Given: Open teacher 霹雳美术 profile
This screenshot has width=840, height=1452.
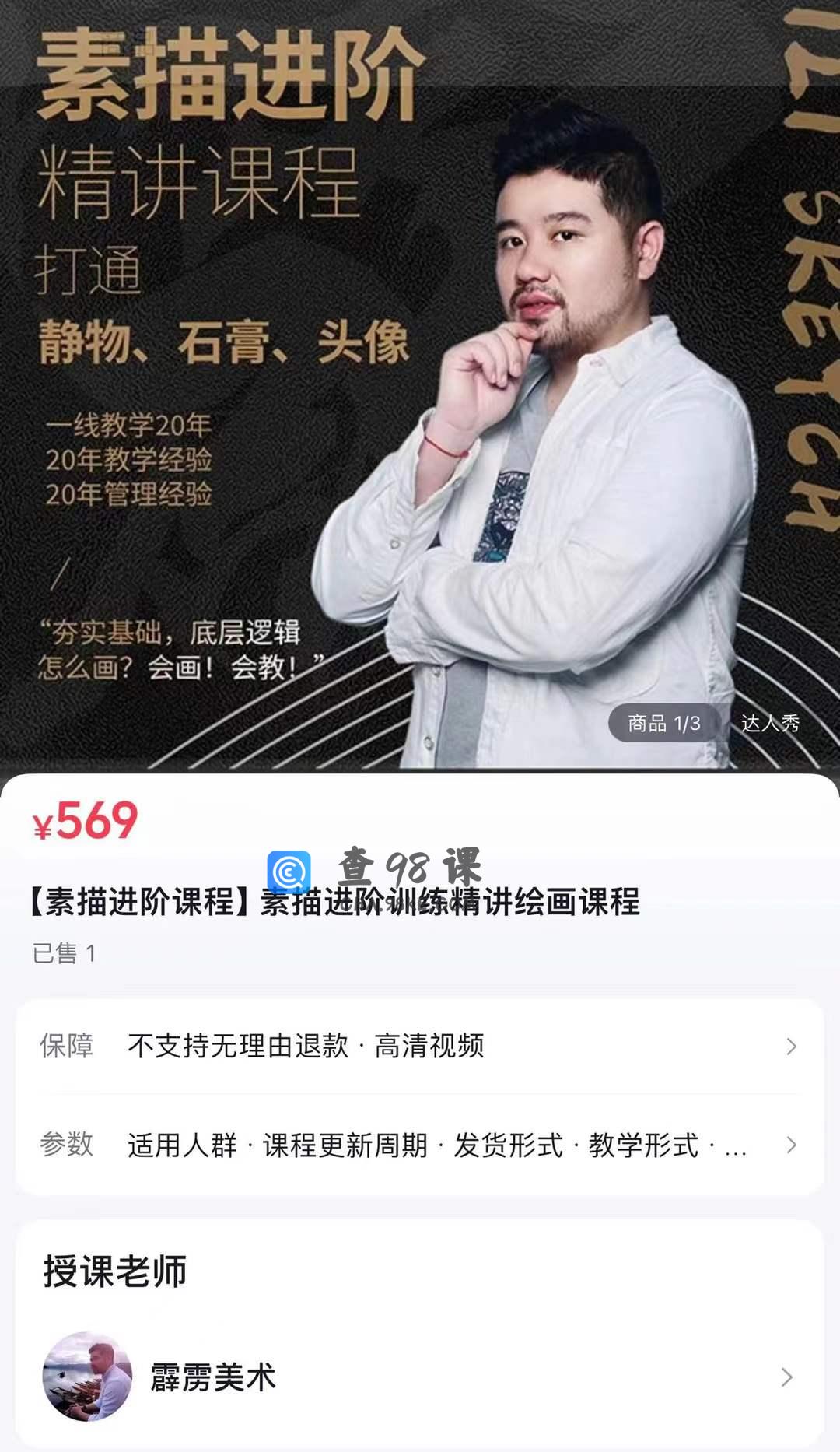Looking at the screenshot, I should (420, 1377).
